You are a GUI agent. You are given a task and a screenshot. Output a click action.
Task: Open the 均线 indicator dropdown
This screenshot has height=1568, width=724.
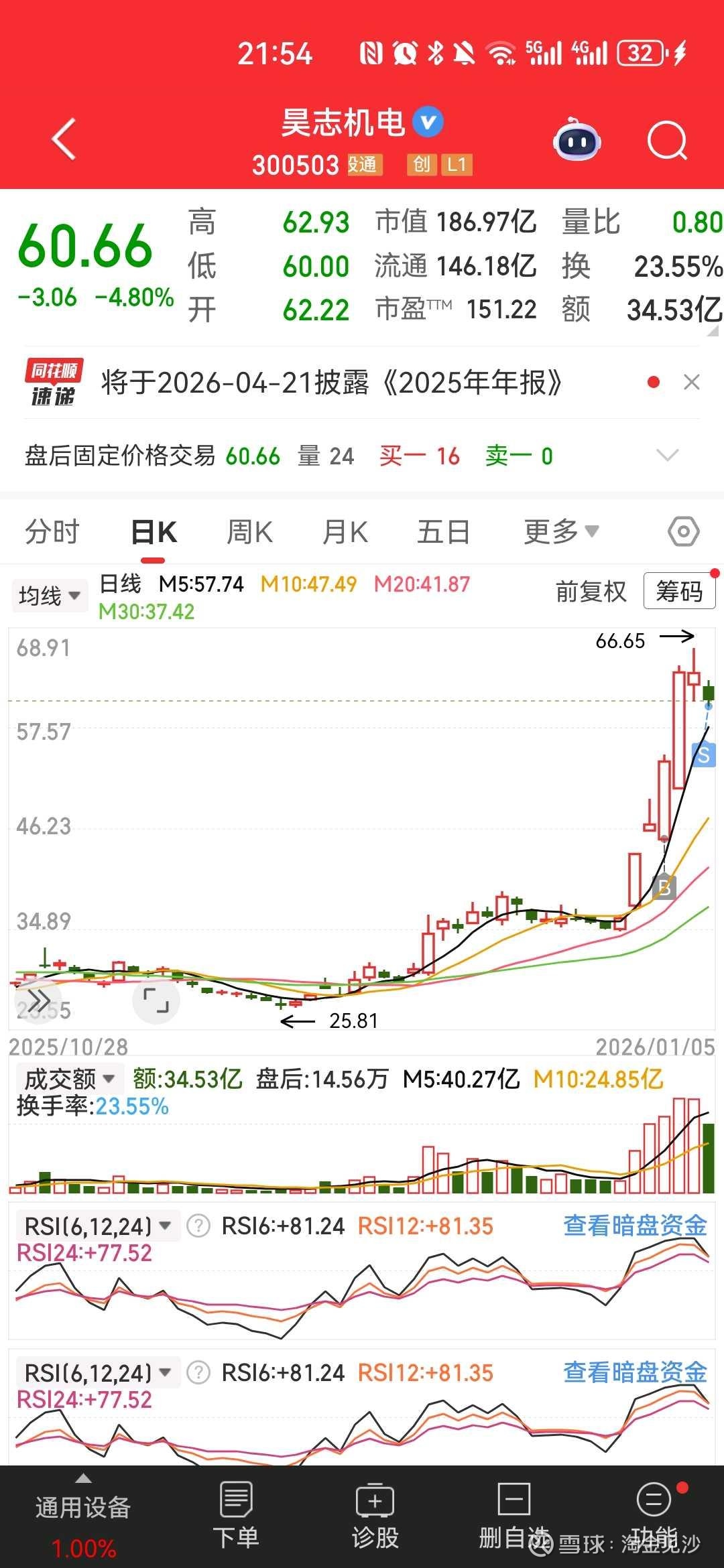click(x=50, y=595)
